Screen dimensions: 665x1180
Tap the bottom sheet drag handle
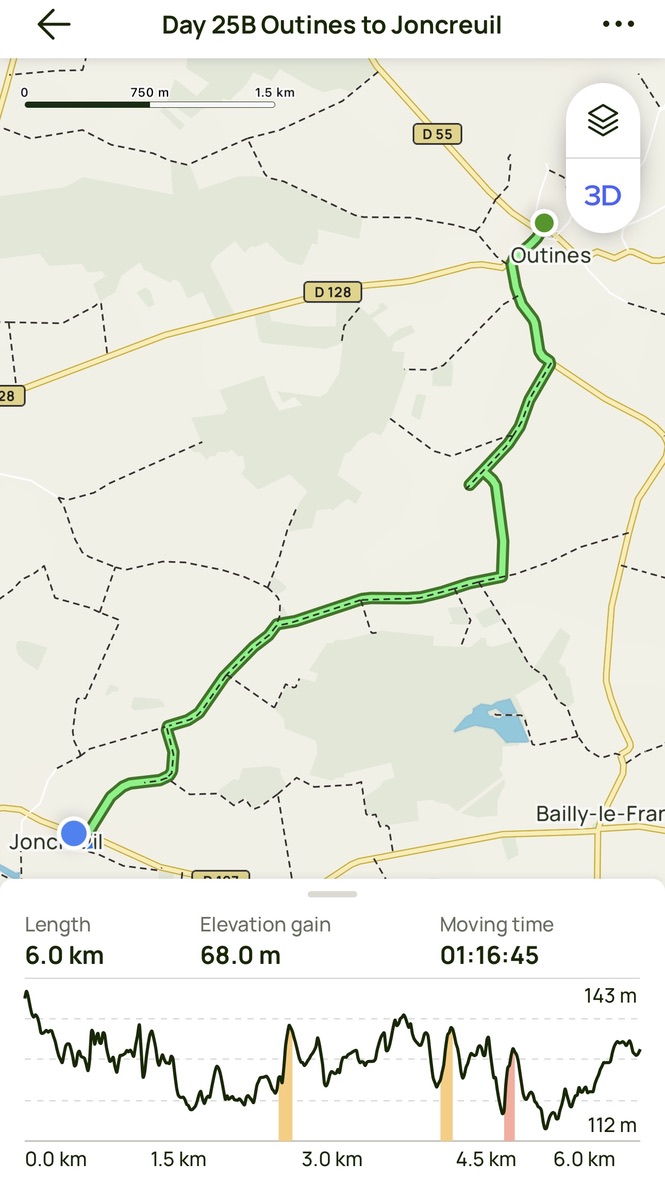point(333,894)
